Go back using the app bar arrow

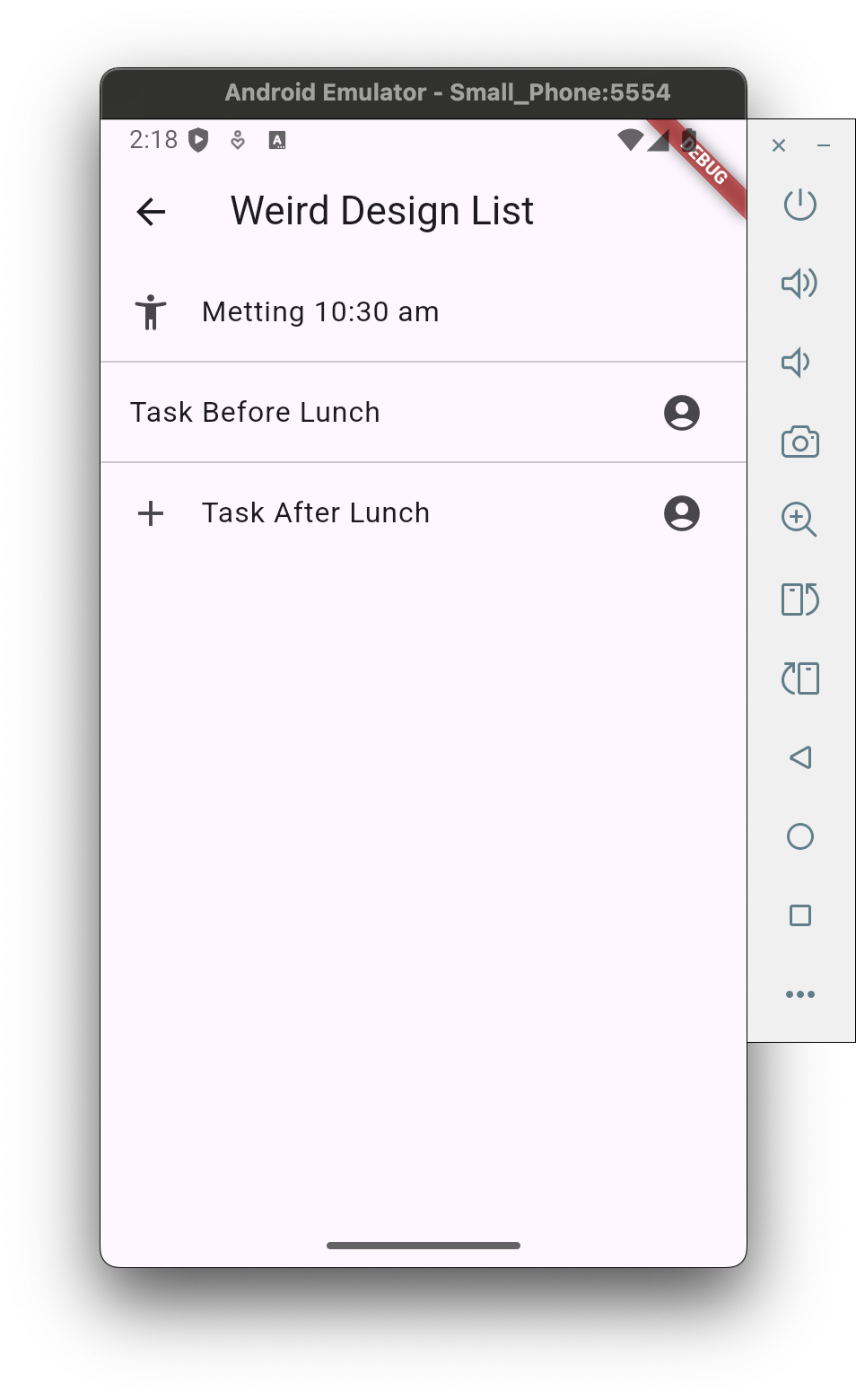[151, 213]
